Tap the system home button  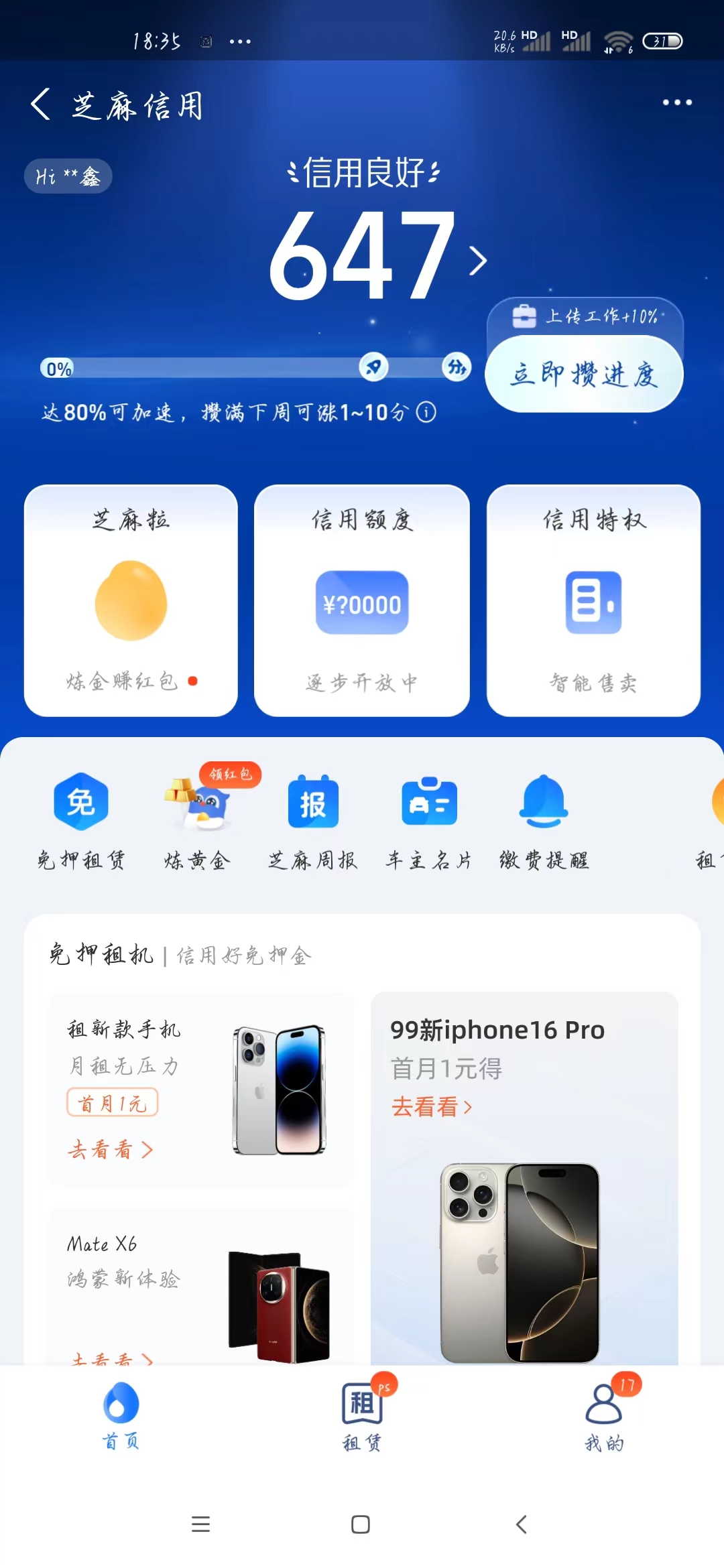(361, 1525)
